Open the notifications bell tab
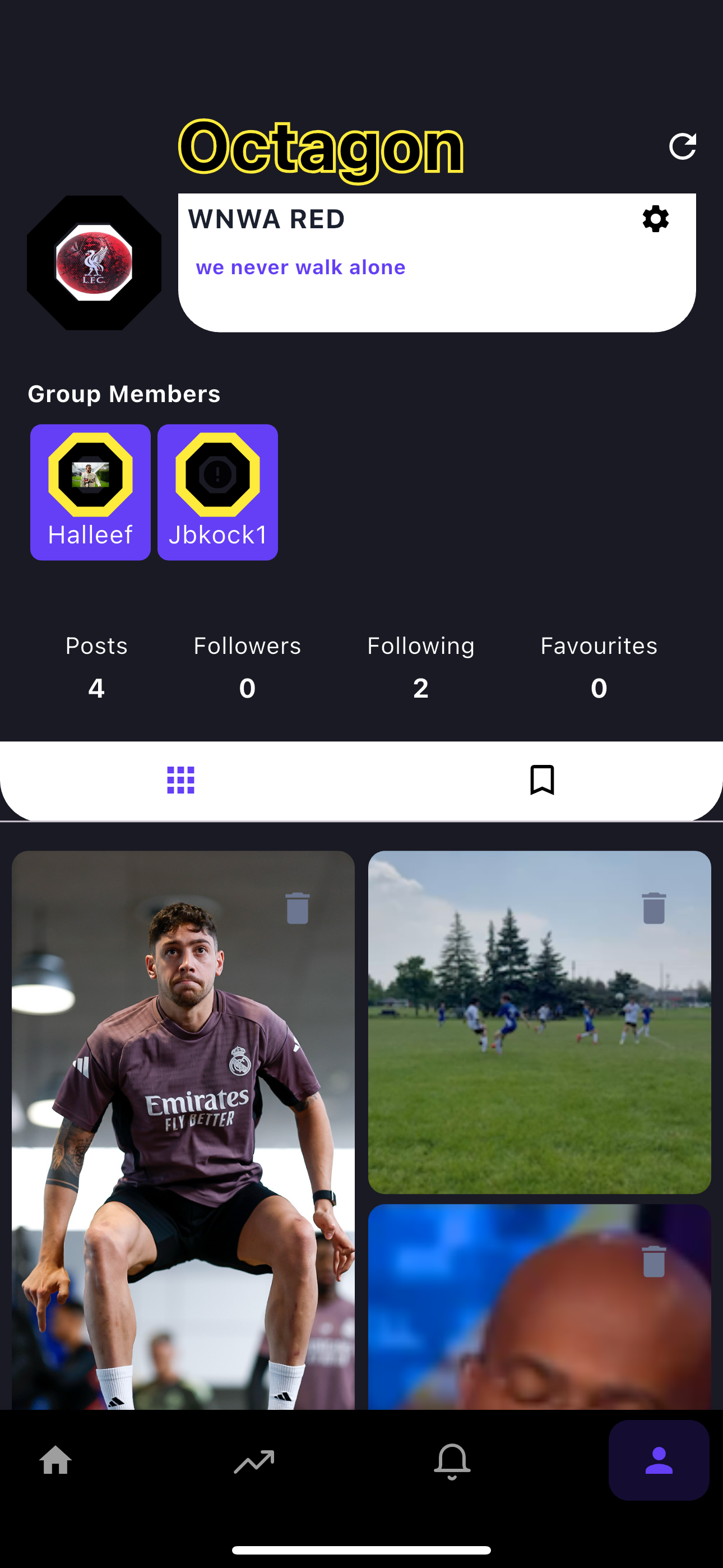Viewport: 723px width, 1568px height. (452, 1460)
